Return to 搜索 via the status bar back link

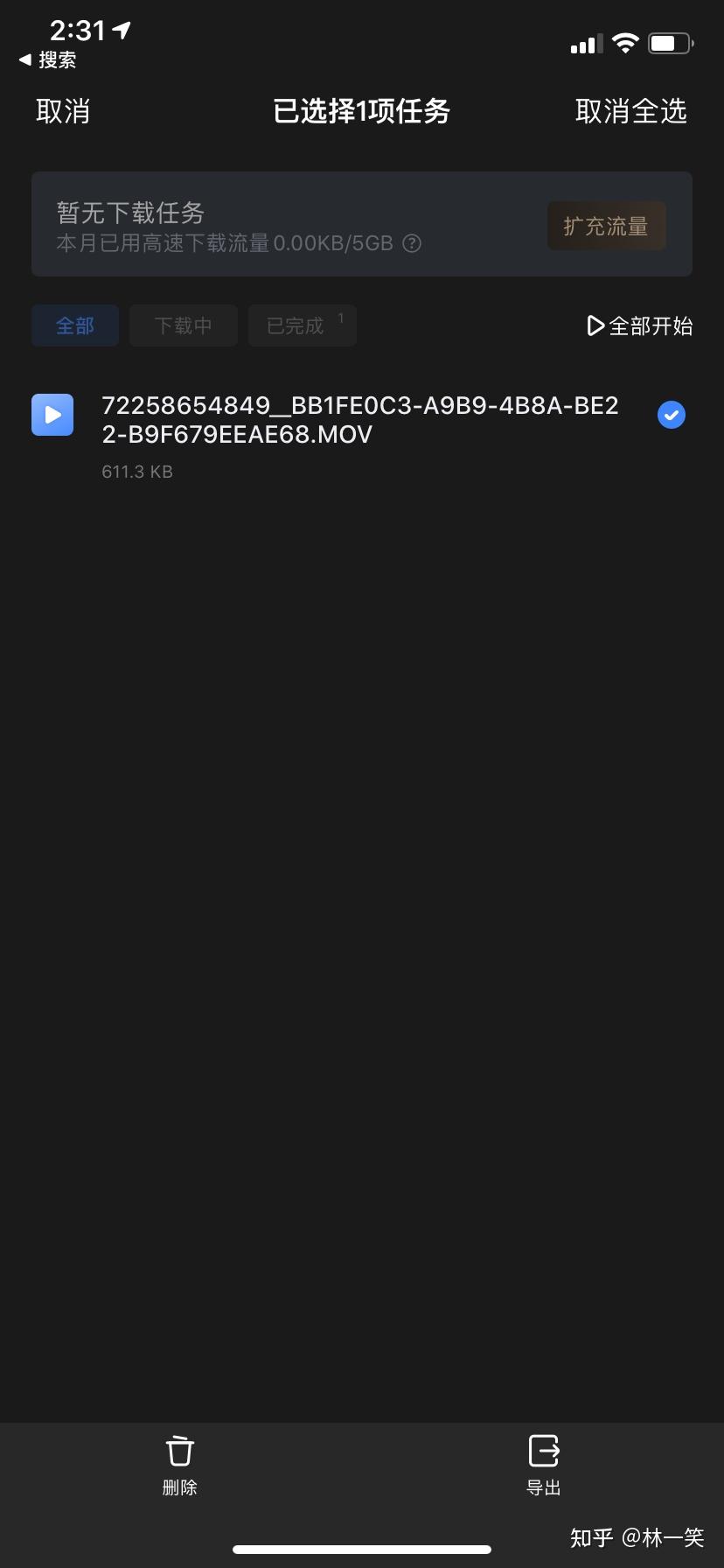[x=48, y=59]
